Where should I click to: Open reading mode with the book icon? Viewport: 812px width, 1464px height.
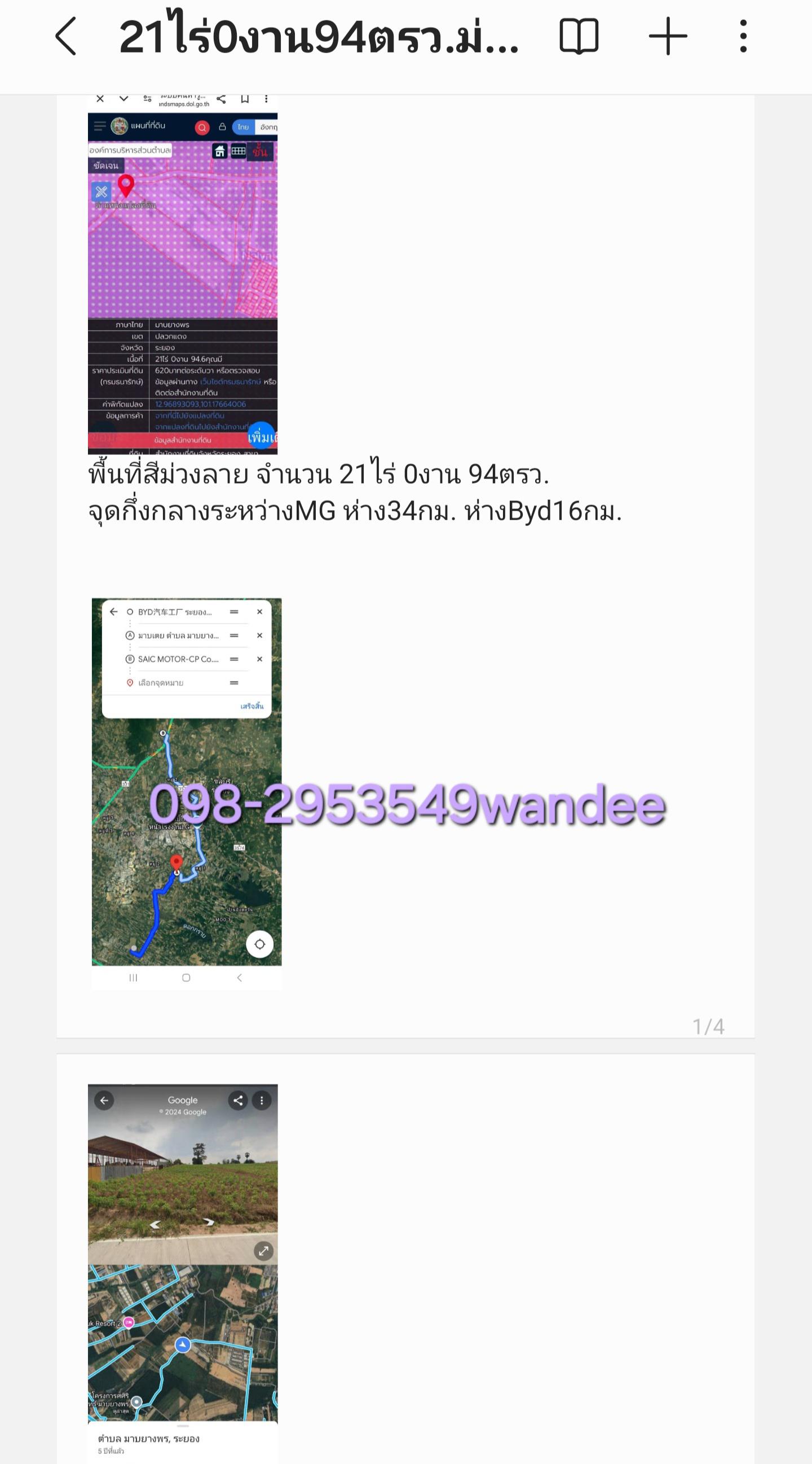tap(579, 36)
